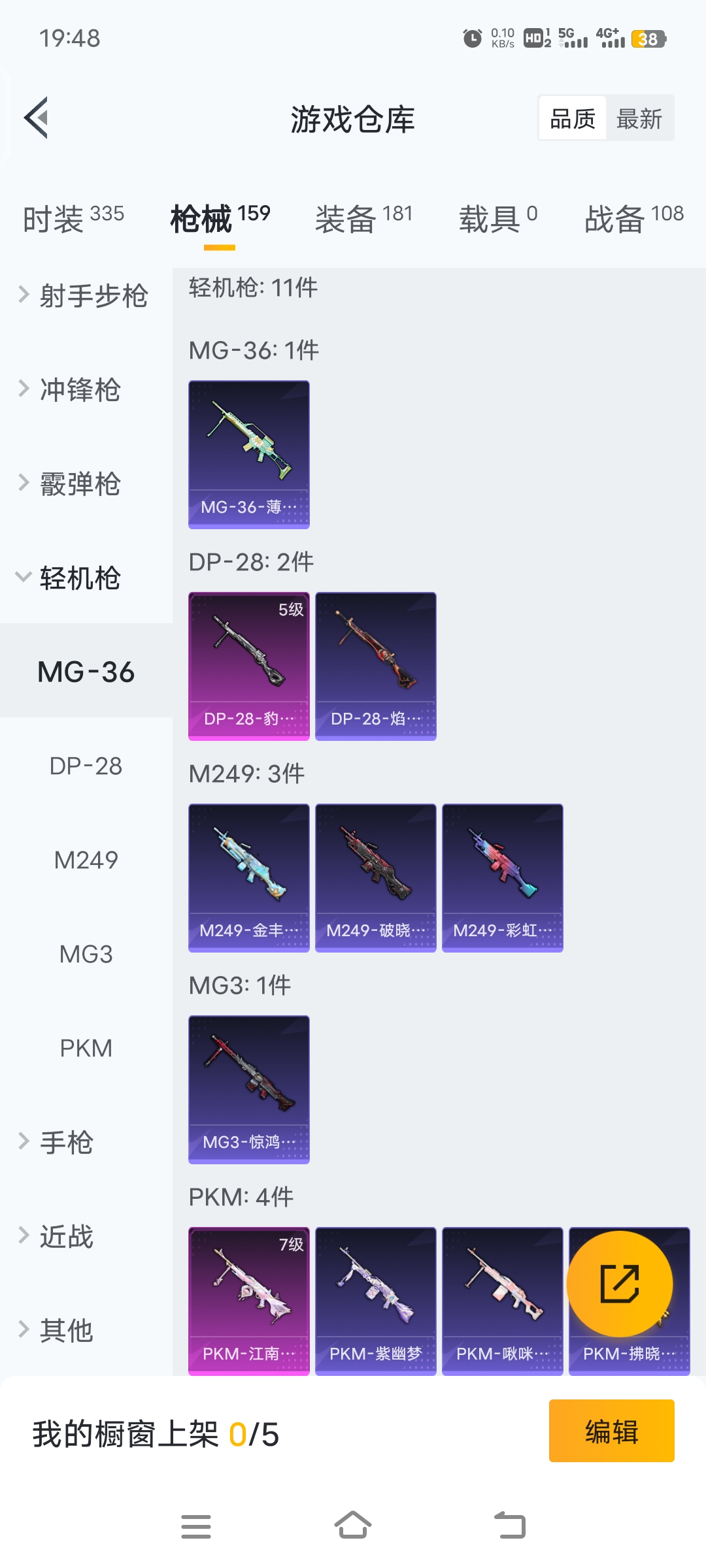Select DP-28 in the sidebar
This screenshot has width=706, height=1568.
[x=86, y=766]
